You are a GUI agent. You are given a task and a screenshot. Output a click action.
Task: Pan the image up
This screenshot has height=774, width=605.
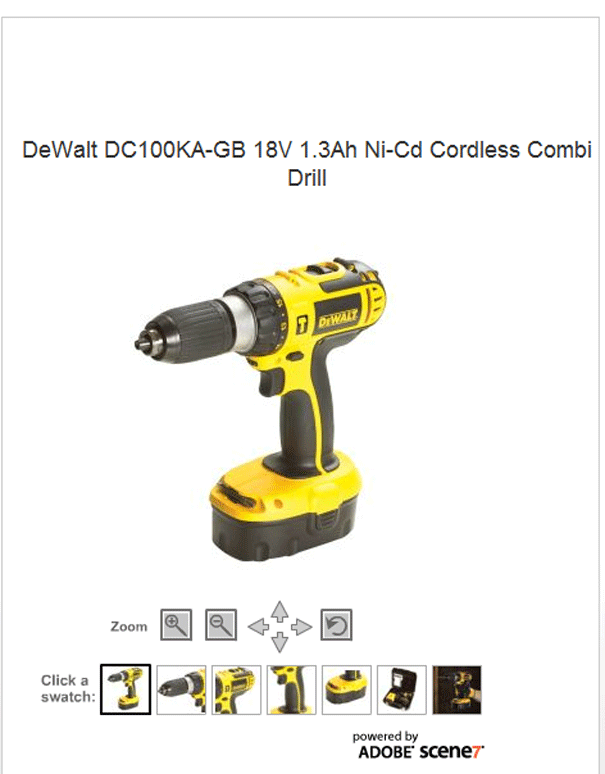(281, 609)
